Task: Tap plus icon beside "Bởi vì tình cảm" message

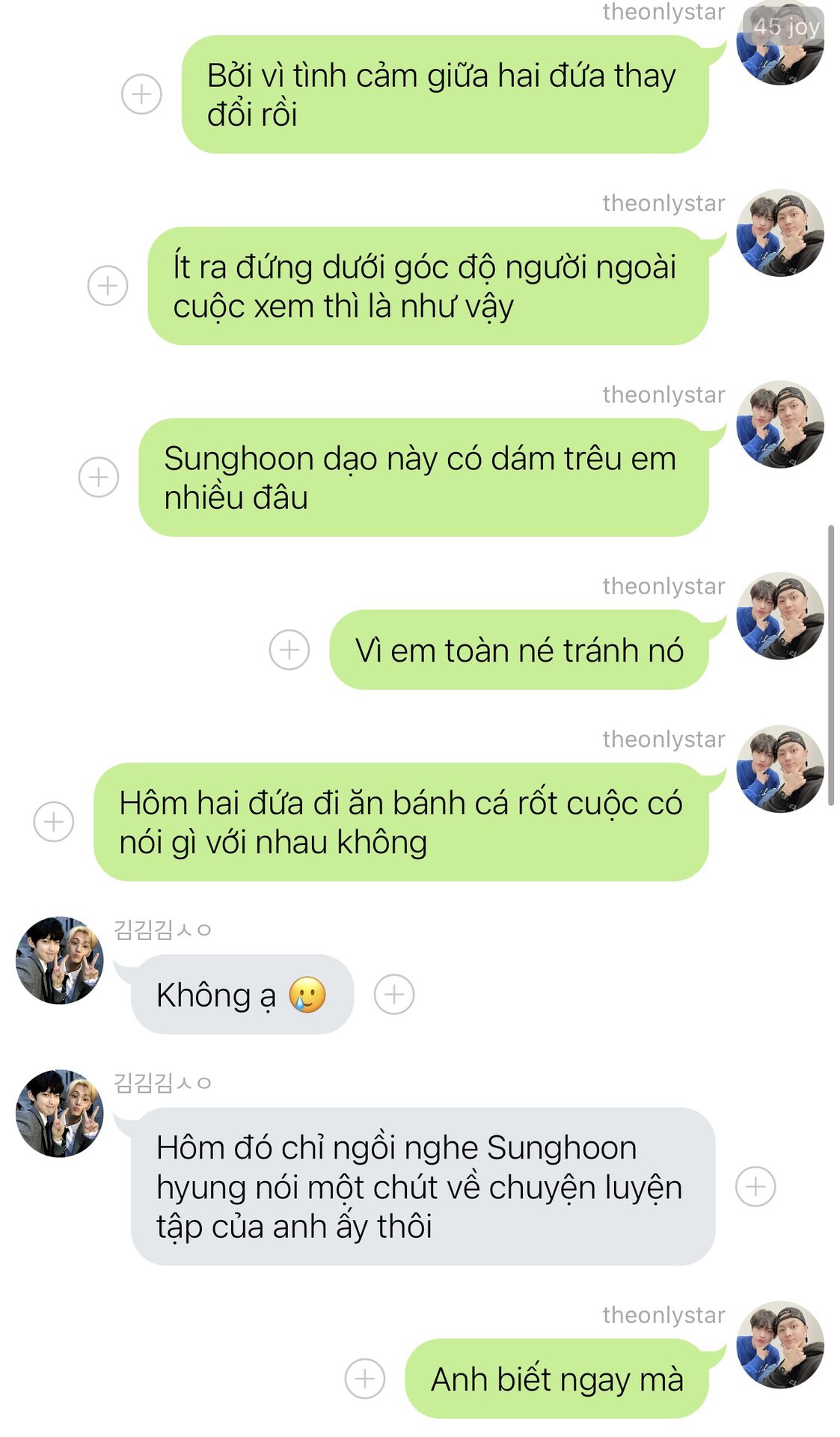Action: (x=141, y=94)
